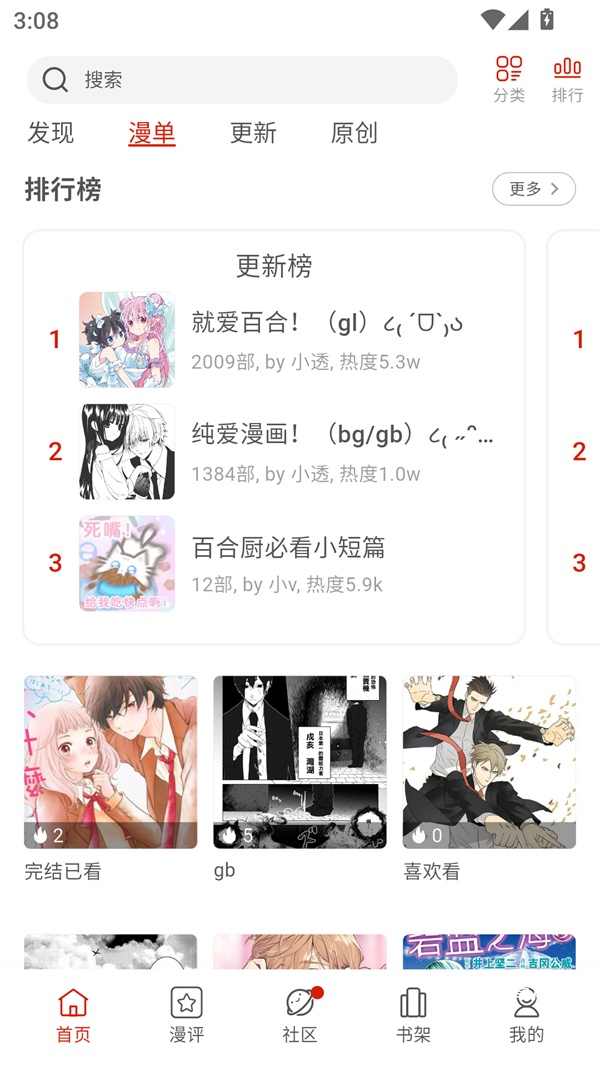The image size is (600, 1066).
Task: Go to the 我的 profile tab
Action: pos(526,1015)
